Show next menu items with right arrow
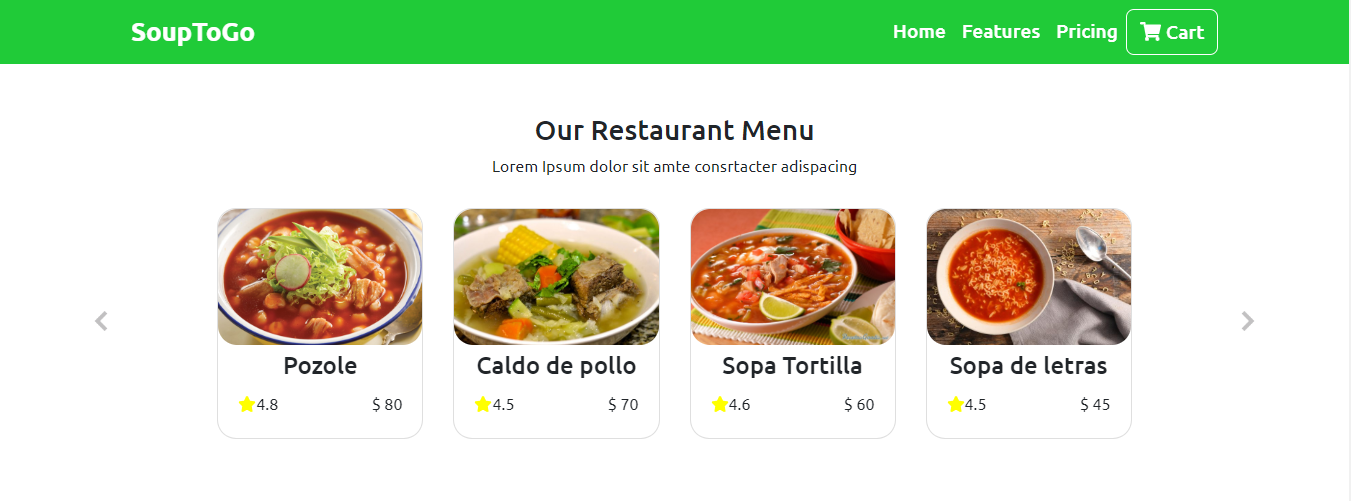 (x=1246, y=321)
